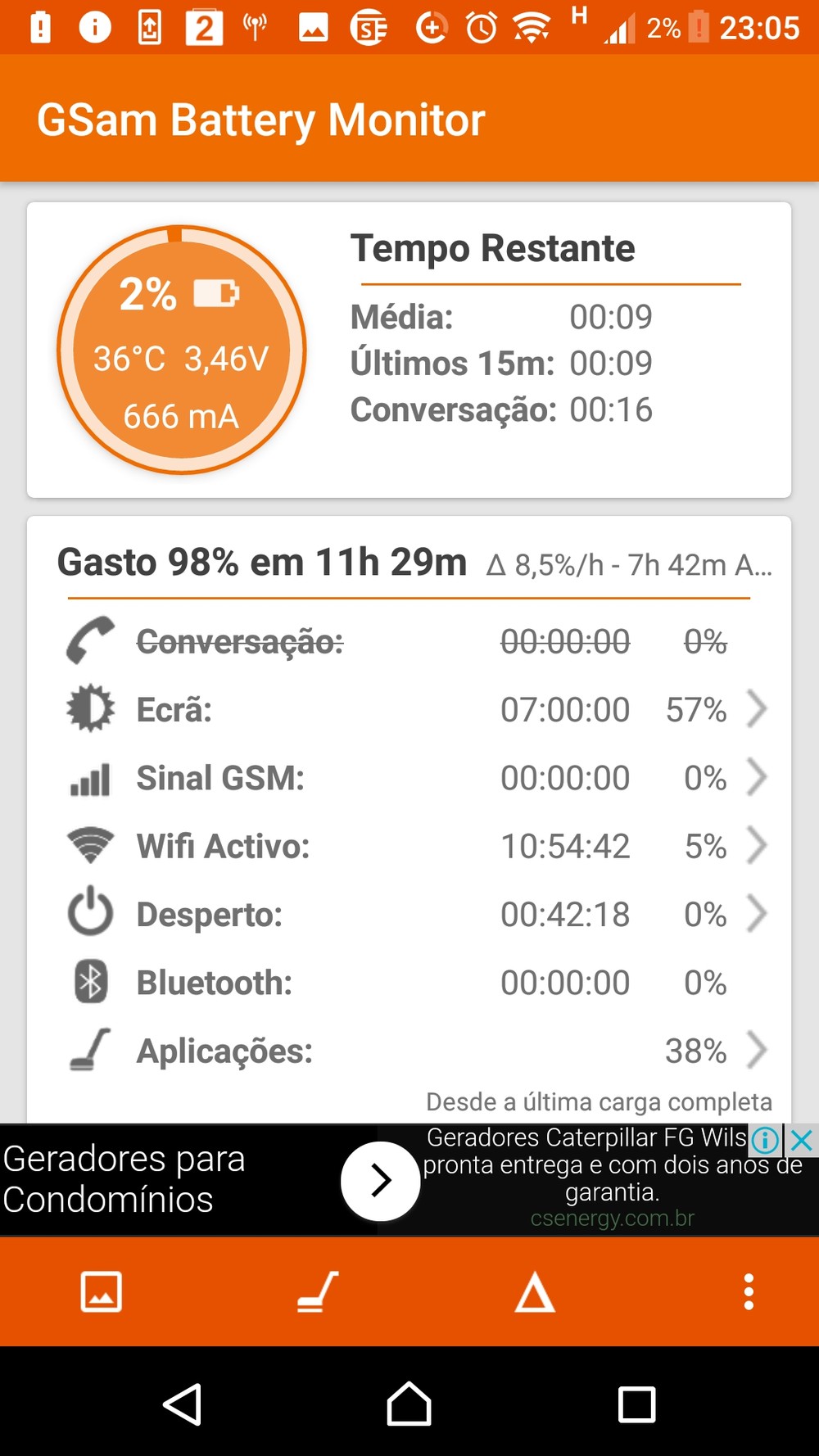Tap the chart icon in bottom toolbar
Screen dimensions: 819x1456
(x=102, y=1292)
